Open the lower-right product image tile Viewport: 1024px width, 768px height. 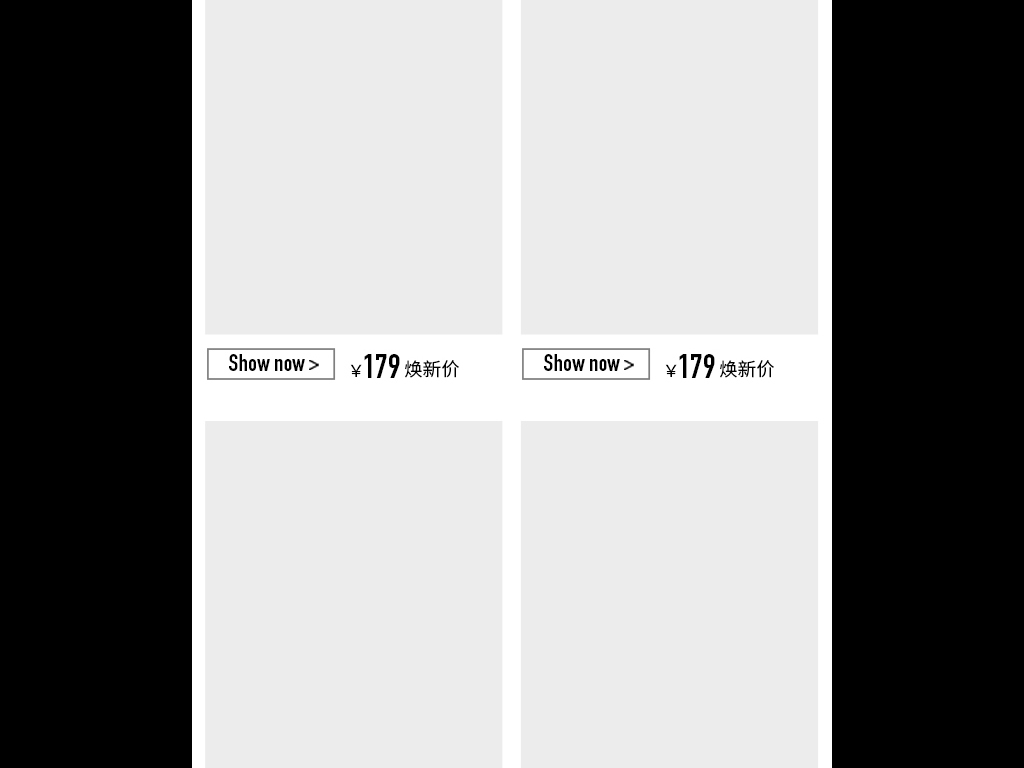point(669,594)
